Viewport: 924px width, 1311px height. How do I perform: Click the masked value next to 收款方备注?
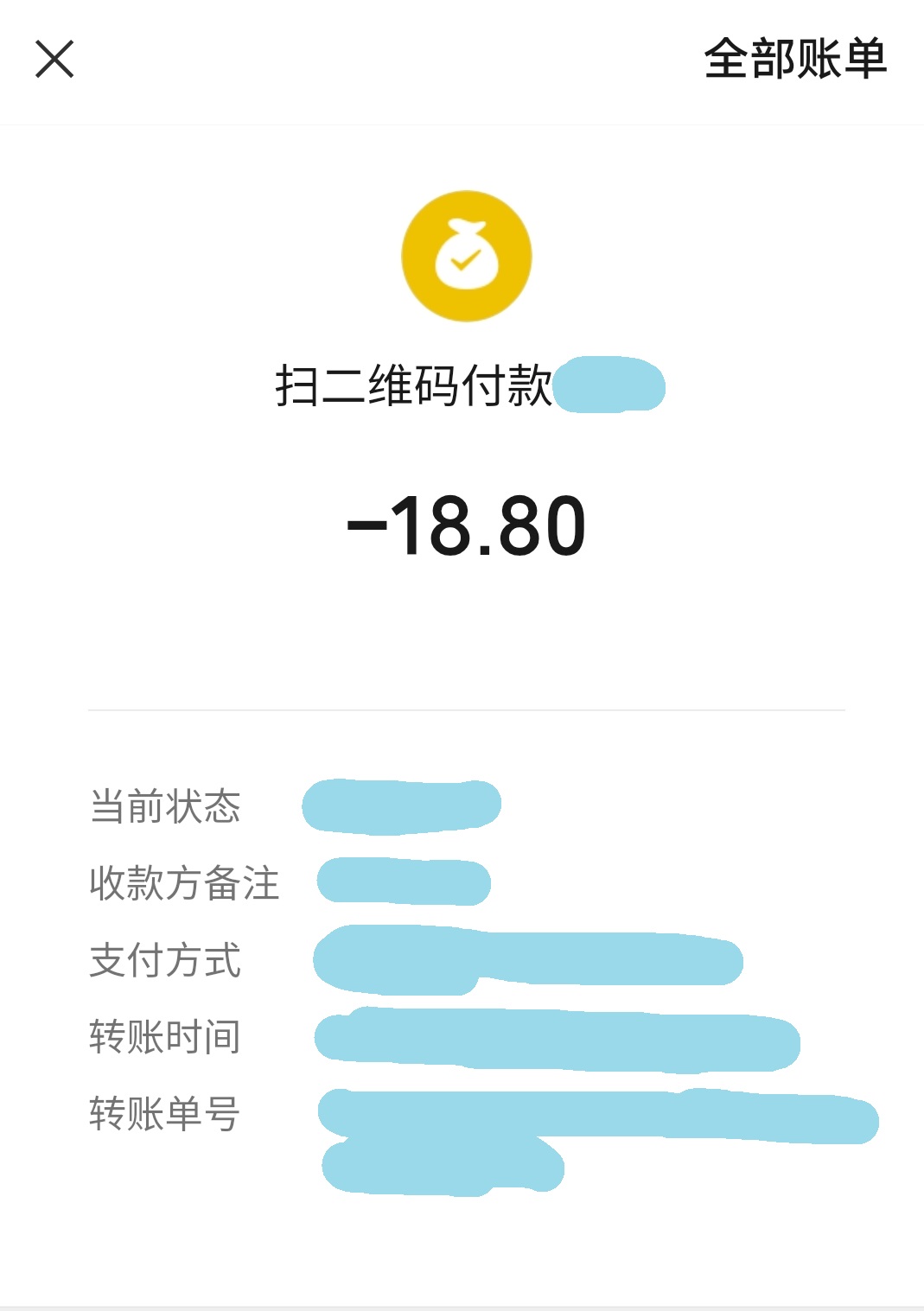(402, 881)
